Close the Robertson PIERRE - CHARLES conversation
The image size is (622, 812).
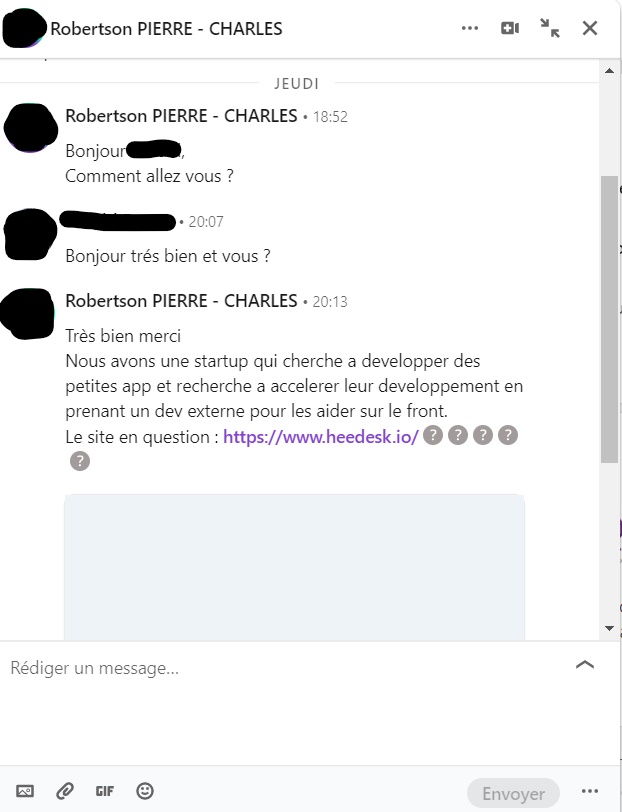click(590, 28)
